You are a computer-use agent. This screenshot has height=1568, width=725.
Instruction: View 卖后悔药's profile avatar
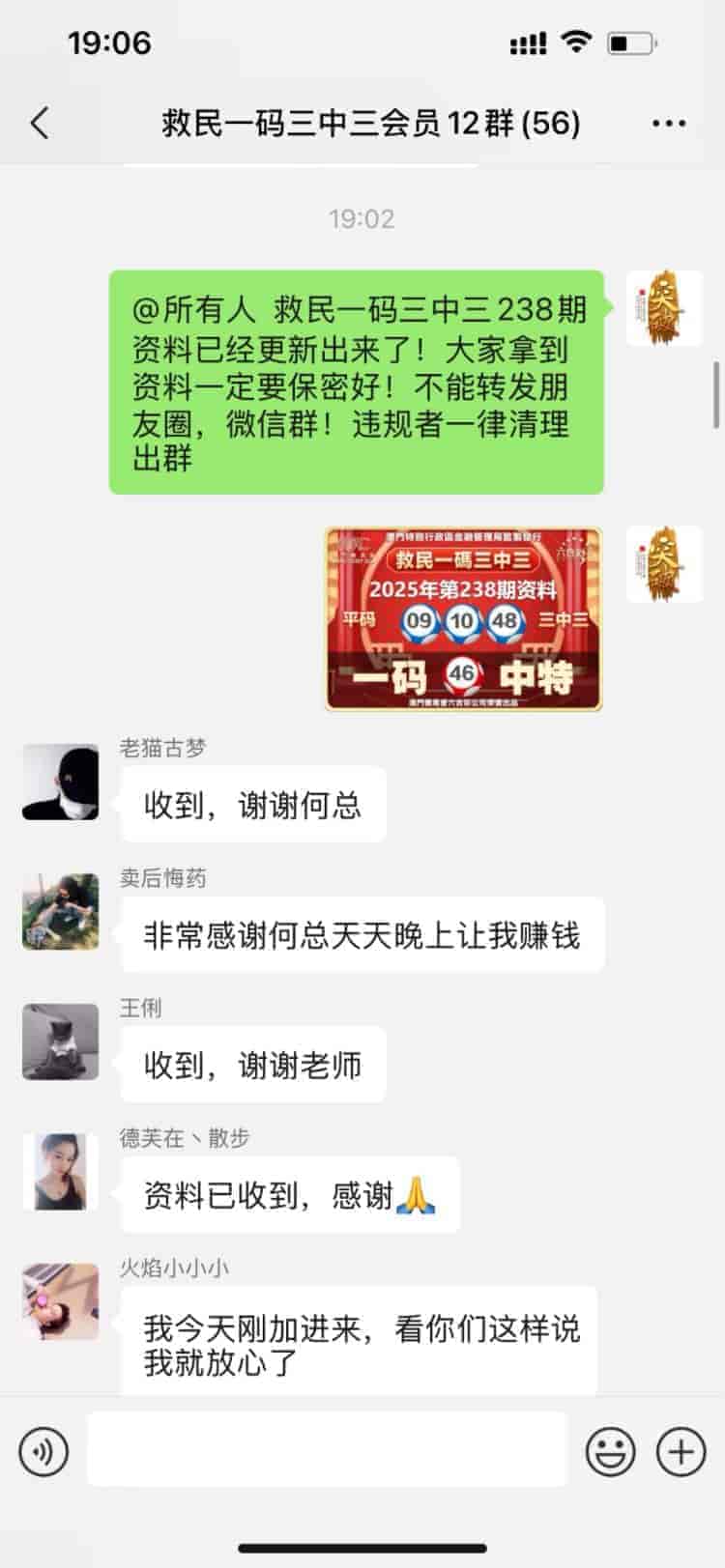[x=60, y=912]
